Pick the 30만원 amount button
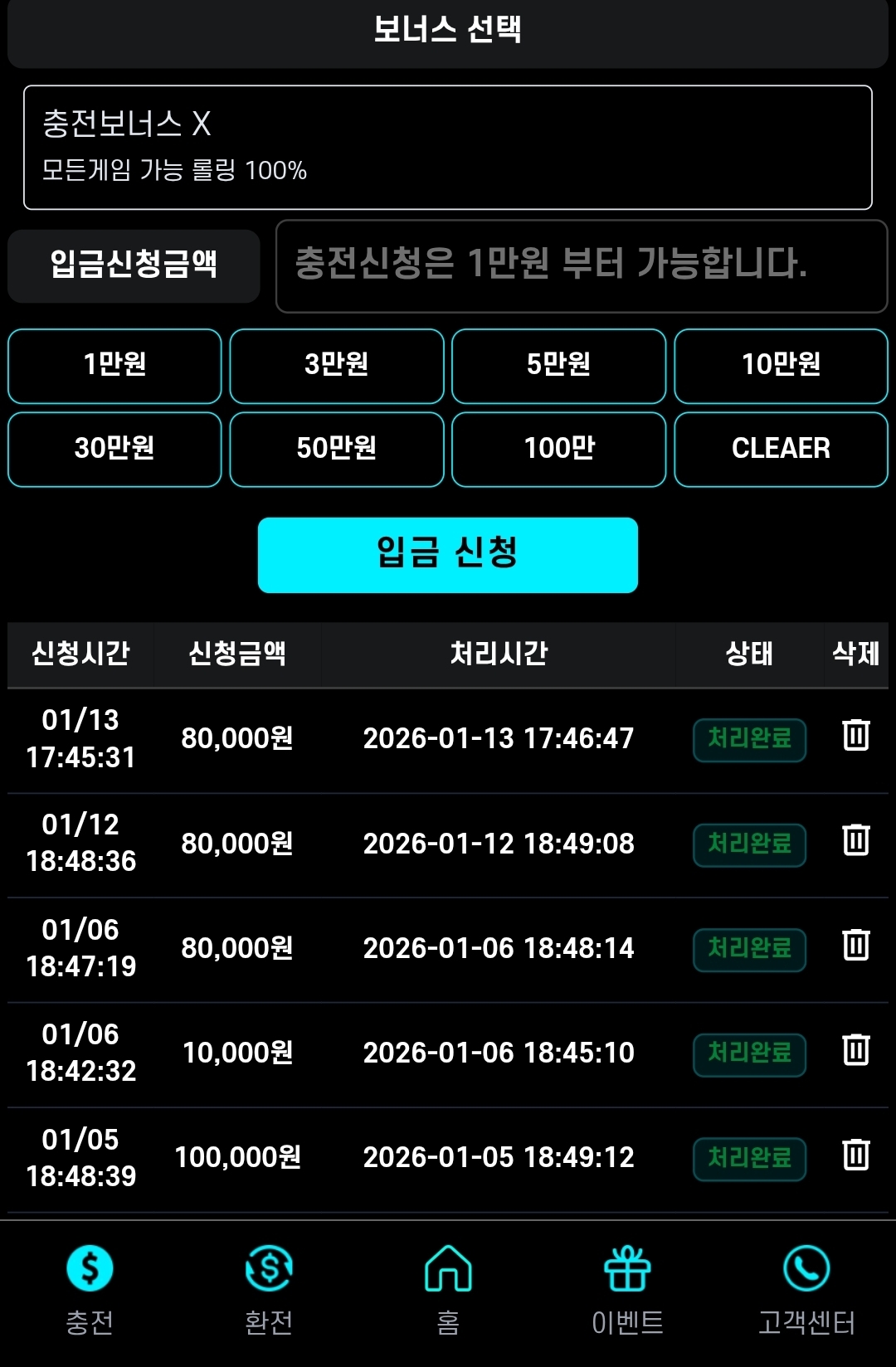This screenshot has height=1367, width=896. tap(114, 449)
